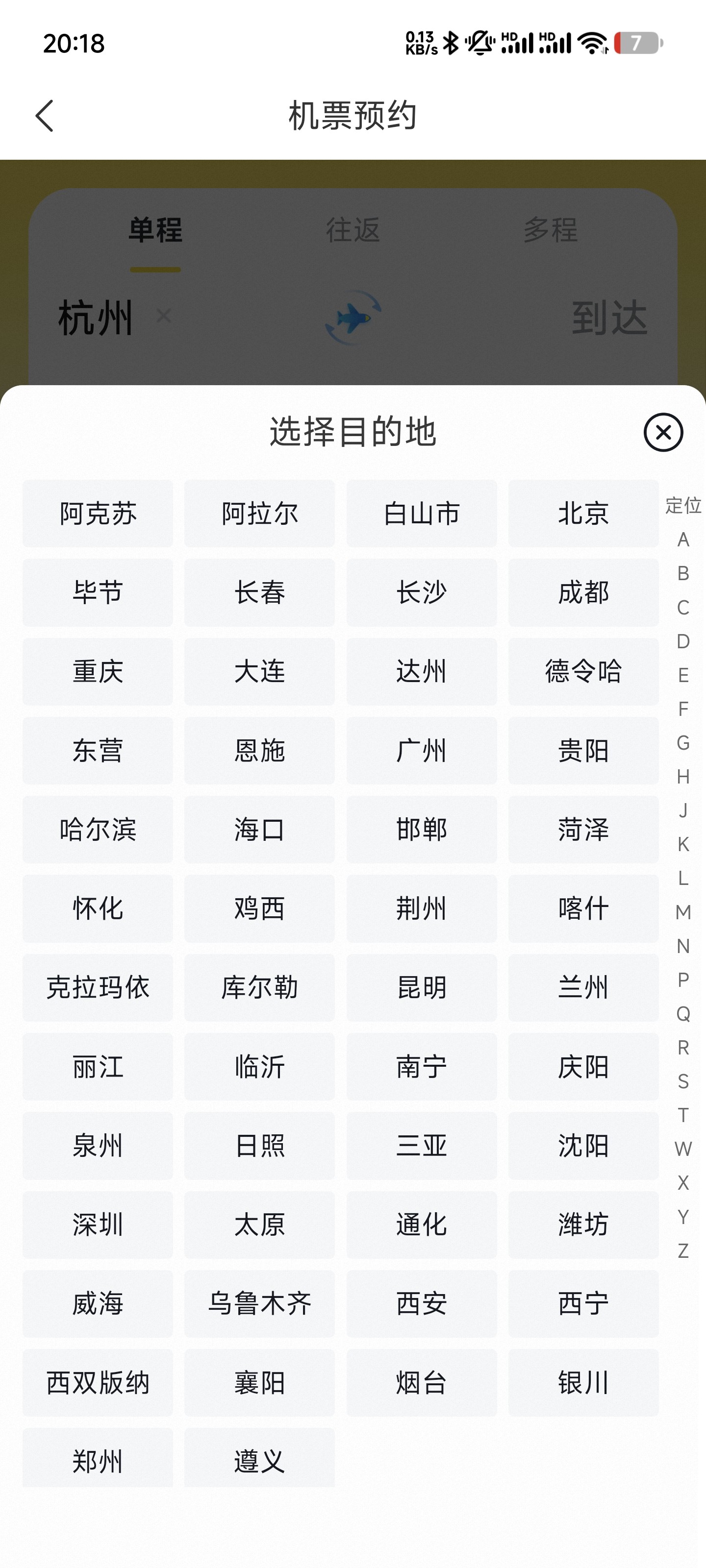
Task: Jump to letter X in the index
Action: pyautogui.click(x=683, y=1183)
